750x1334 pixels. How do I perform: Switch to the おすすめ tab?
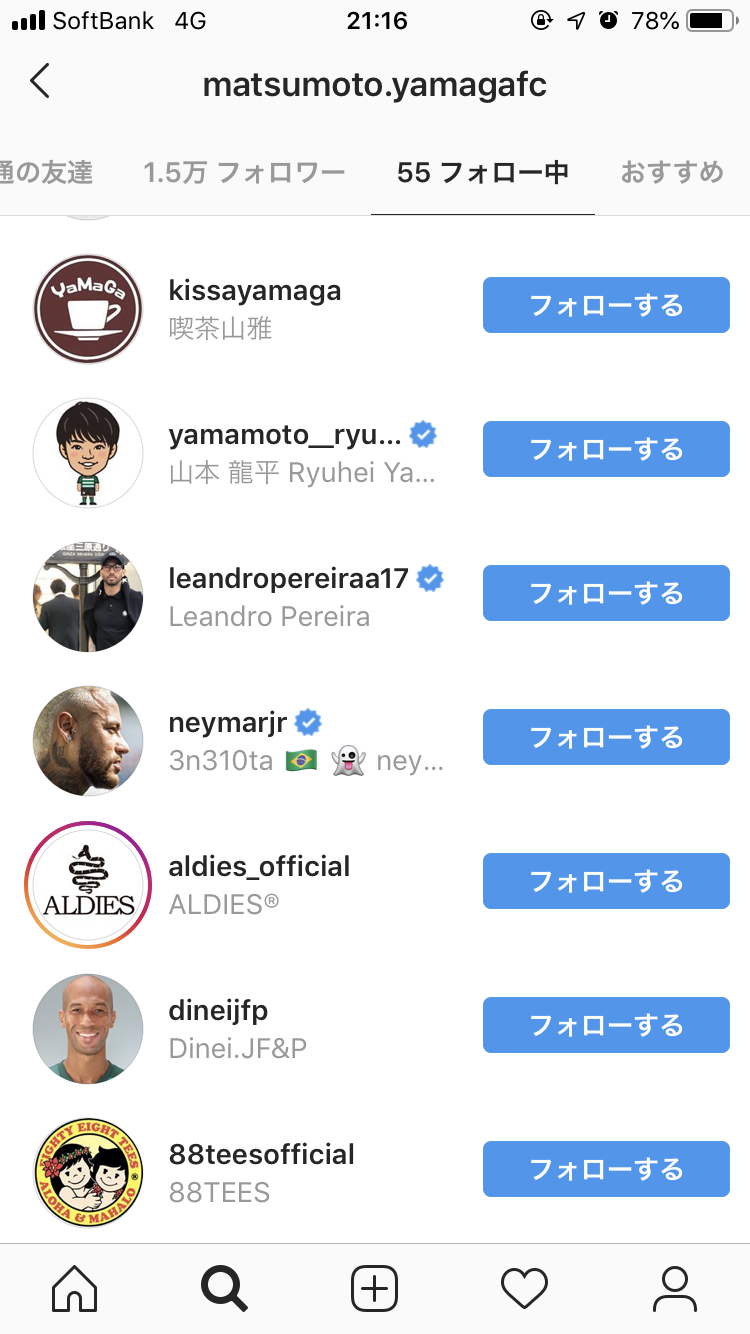[672, 172]
